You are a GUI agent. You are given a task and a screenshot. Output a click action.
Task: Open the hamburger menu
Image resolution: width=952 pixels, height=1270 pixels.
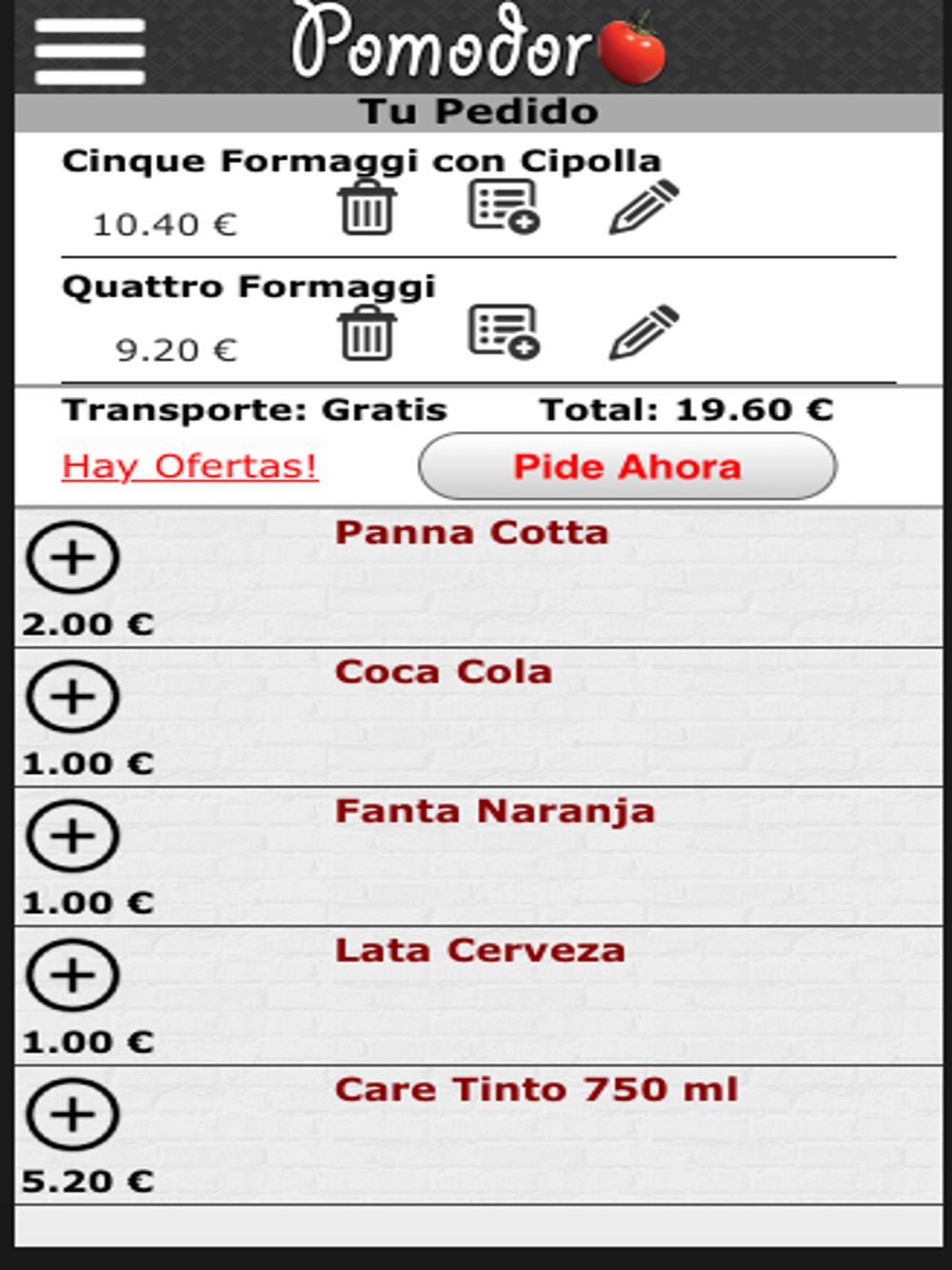[89, 51]
